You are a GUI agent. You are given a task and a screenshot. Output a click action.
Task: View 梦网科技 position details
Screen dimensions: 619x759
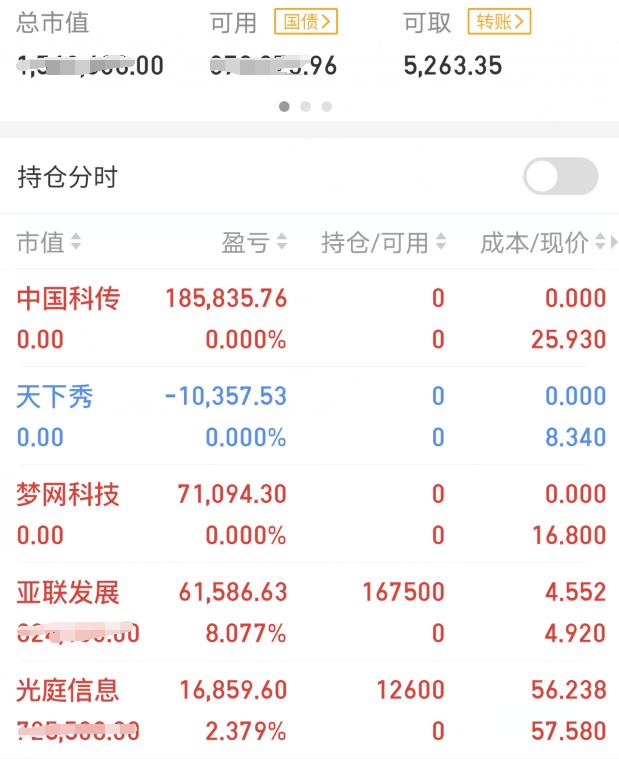click(x=310, y=514)
